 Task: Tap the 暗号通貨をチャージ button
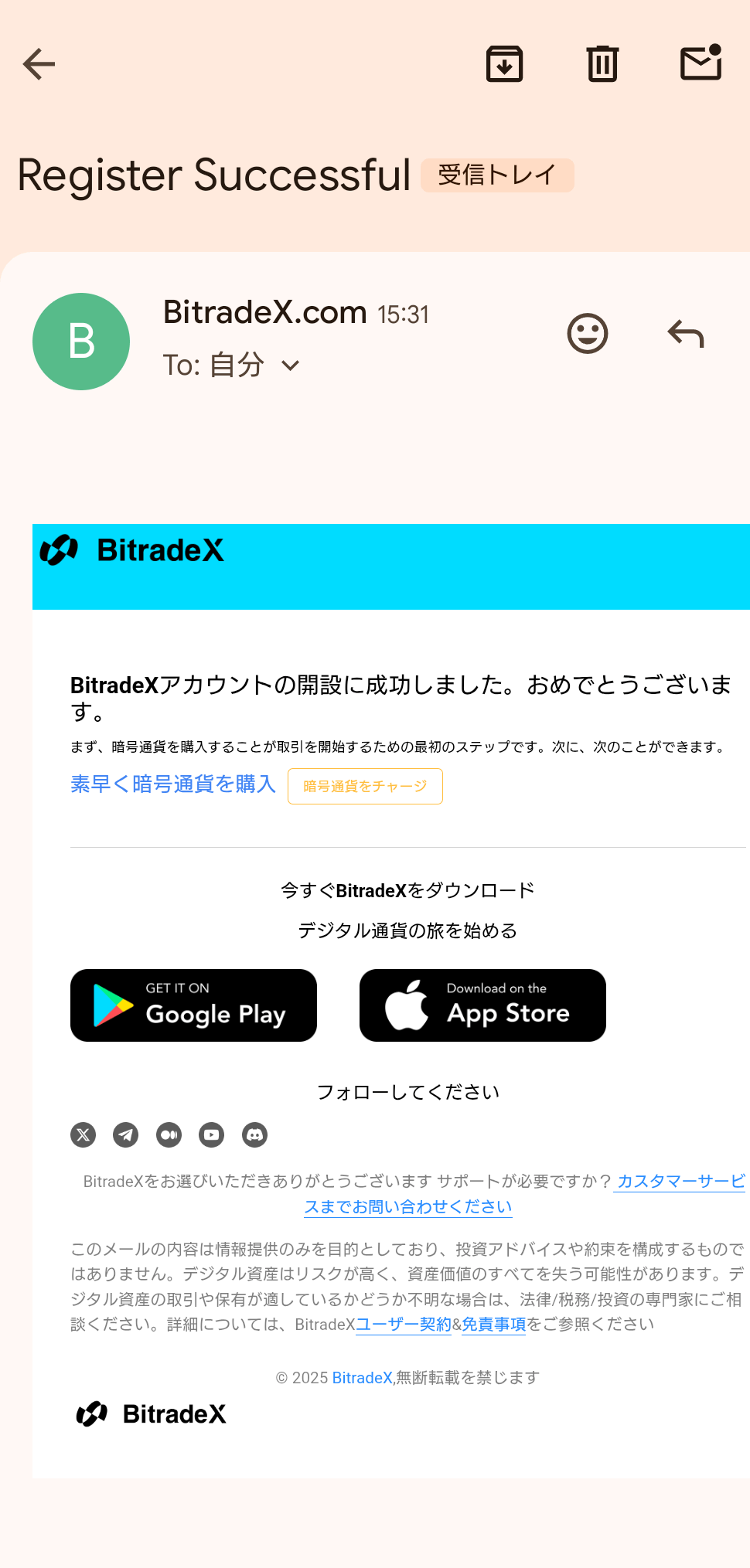(x=365, y=786)
